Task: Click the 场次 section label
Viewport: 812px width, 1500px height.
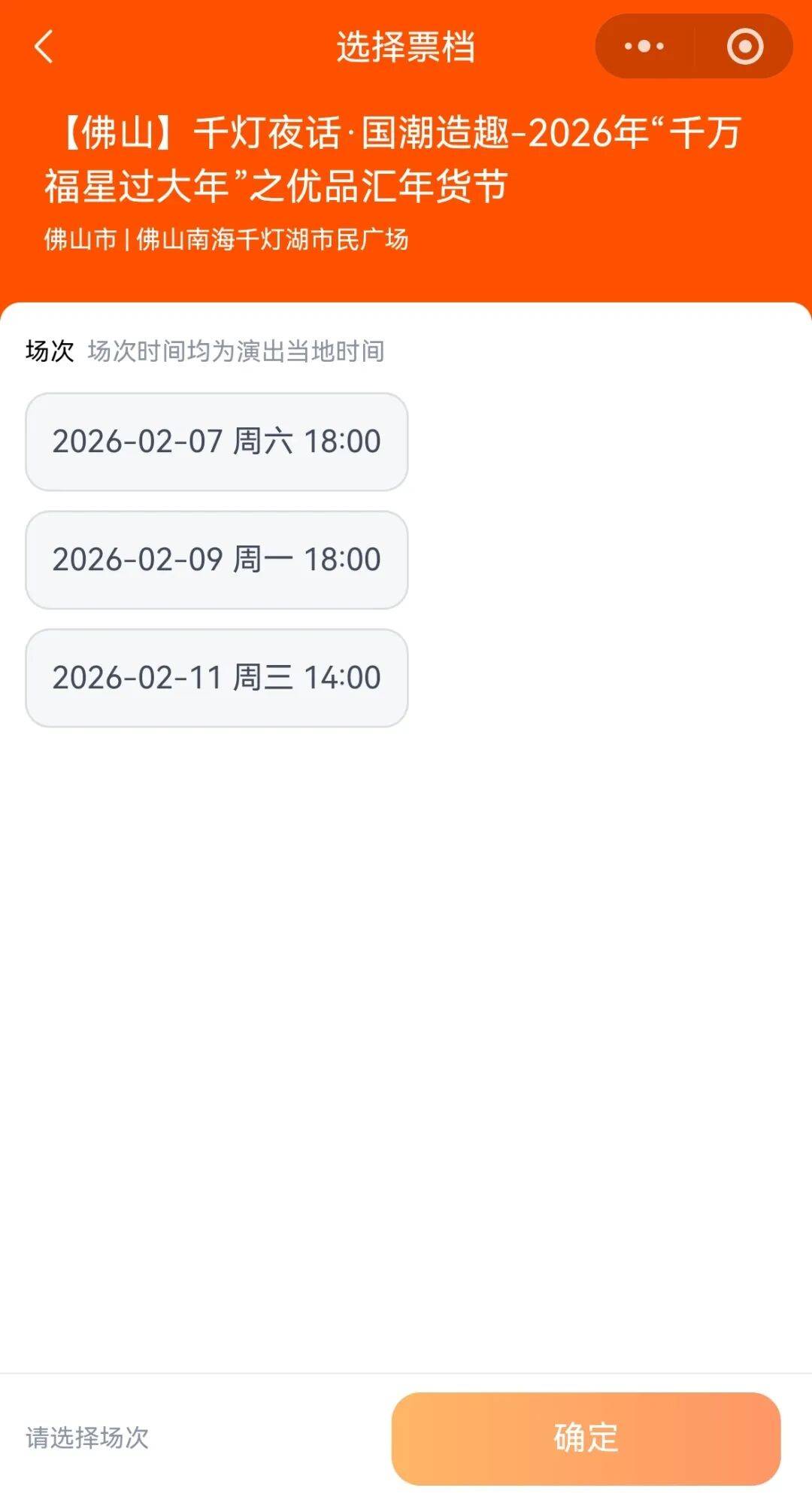Action: click(50, 350)
